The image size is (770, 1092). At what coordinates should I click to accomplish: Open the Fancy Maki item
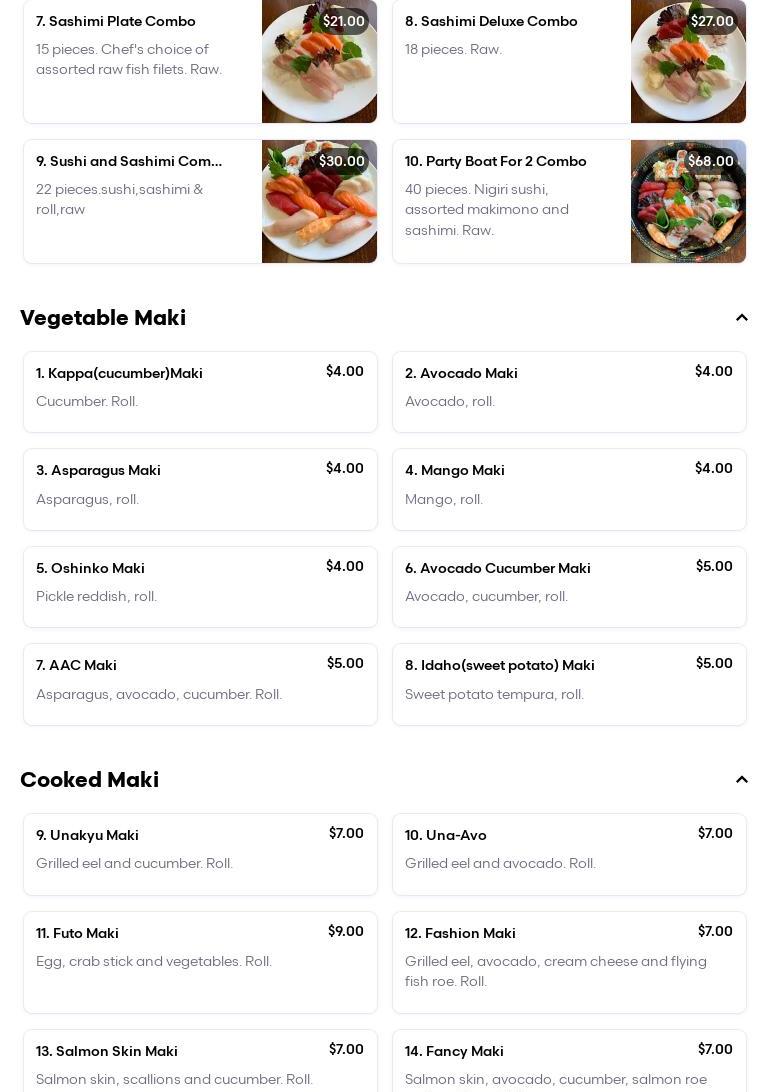(569, 1064)
